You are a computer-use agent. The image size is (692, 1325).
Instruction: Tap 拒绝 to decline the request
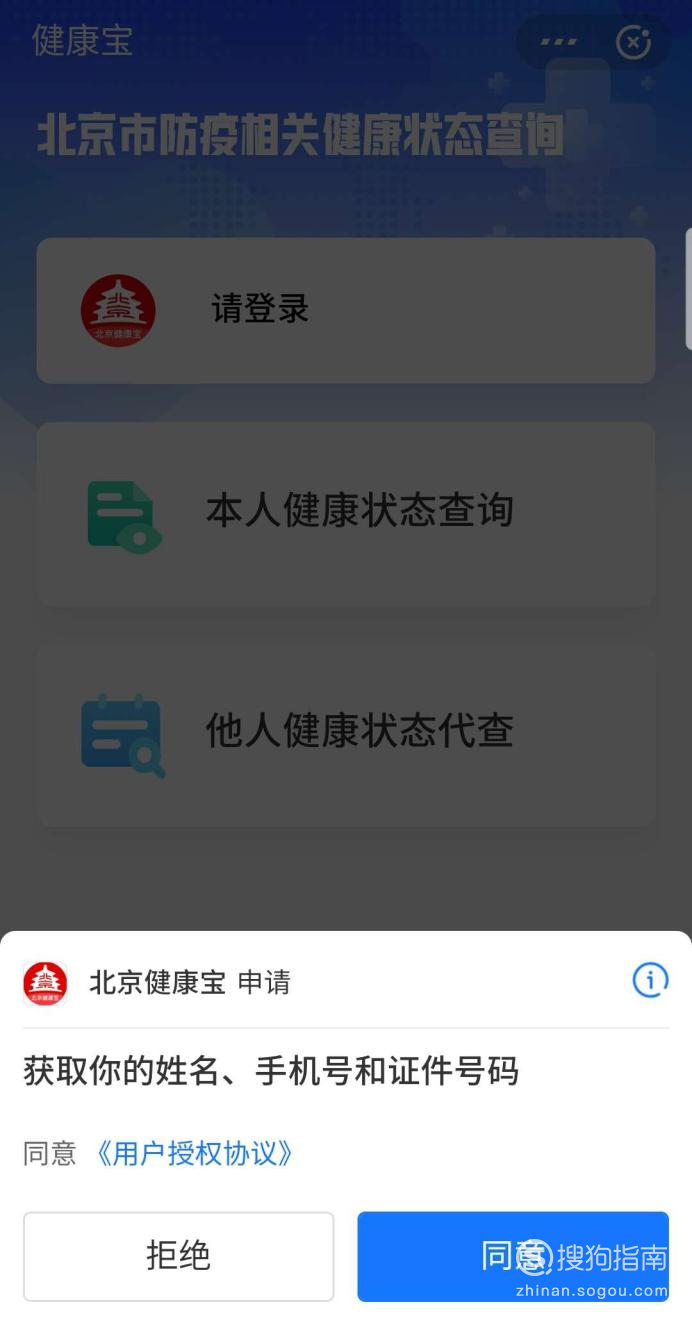click(x=178, y=1256)
